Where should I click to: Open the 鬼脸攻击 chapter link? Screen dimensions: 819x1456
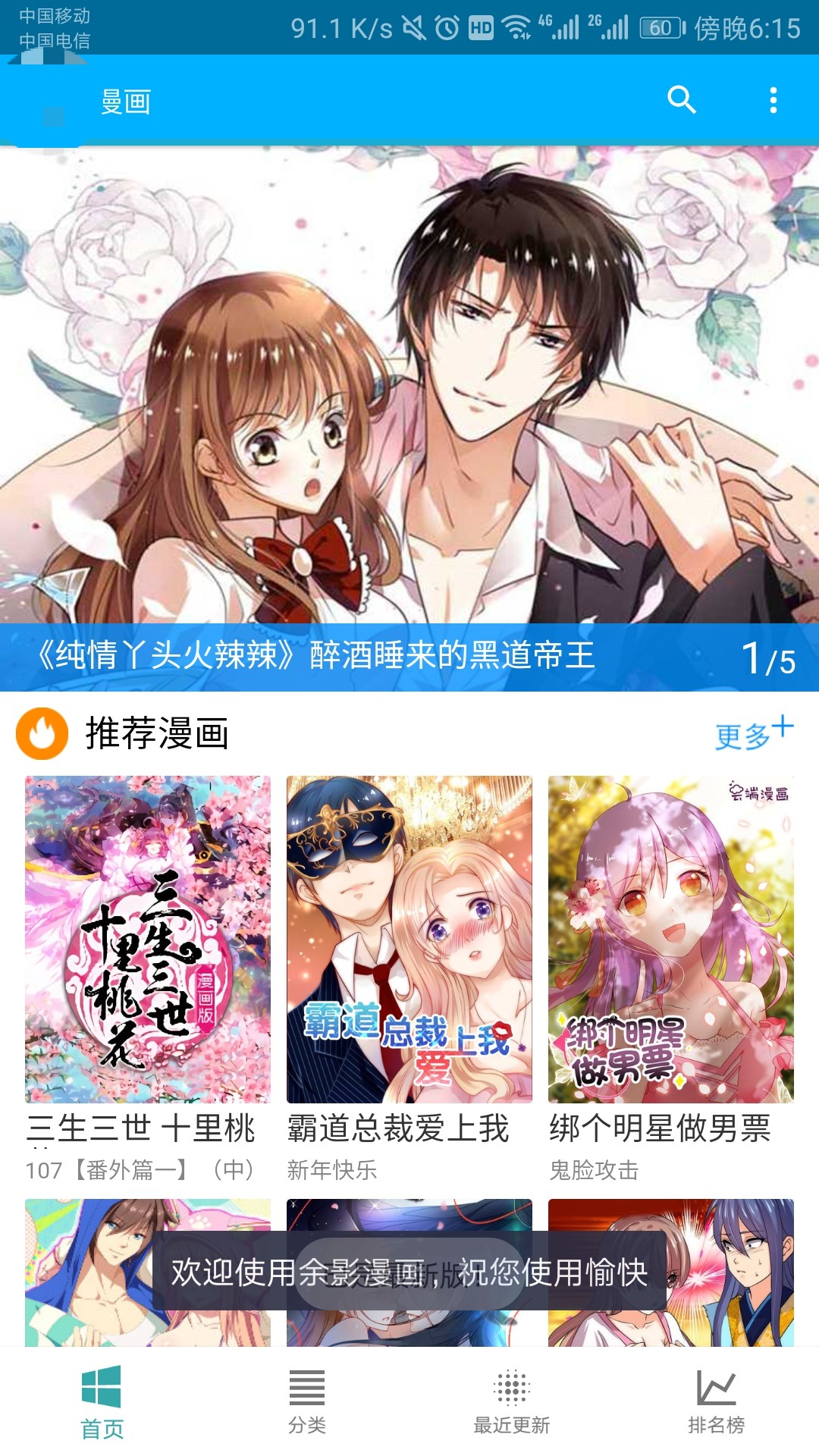(x=595, y=1171)
